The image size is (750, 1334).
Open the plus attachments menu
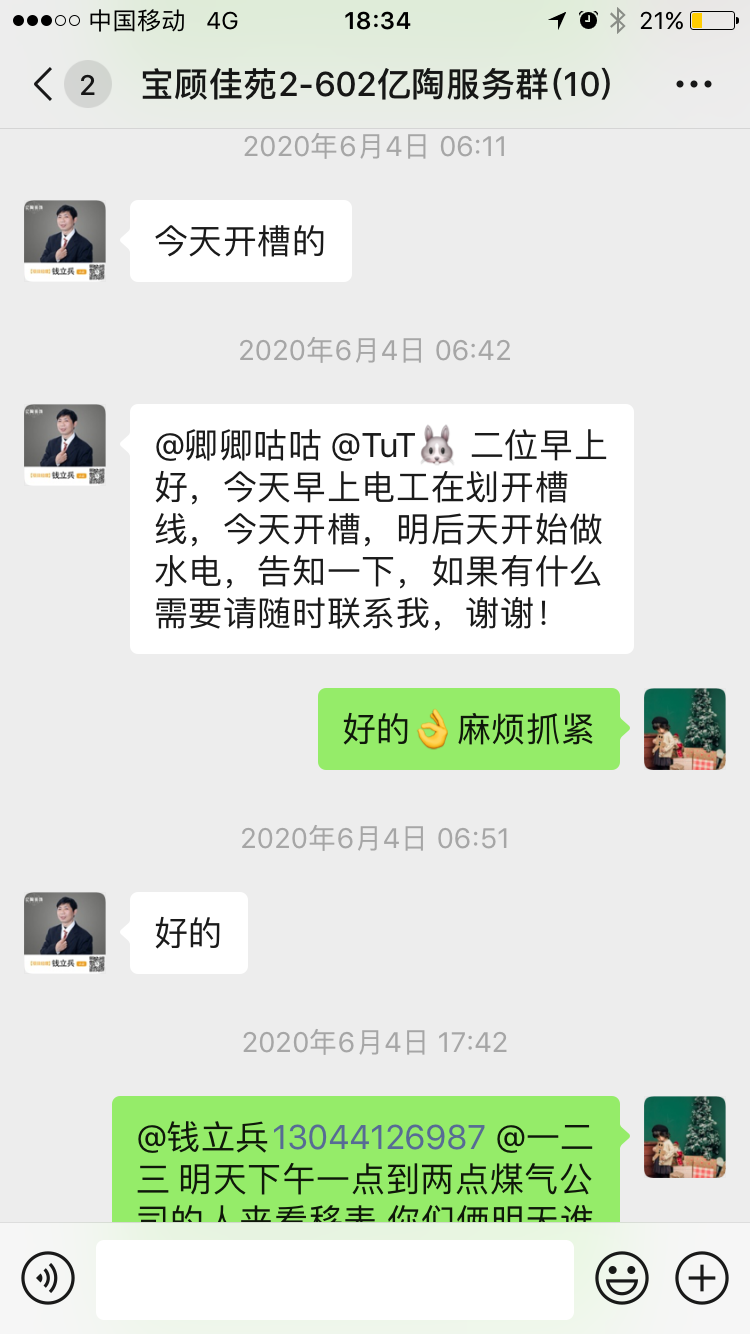702,1278
